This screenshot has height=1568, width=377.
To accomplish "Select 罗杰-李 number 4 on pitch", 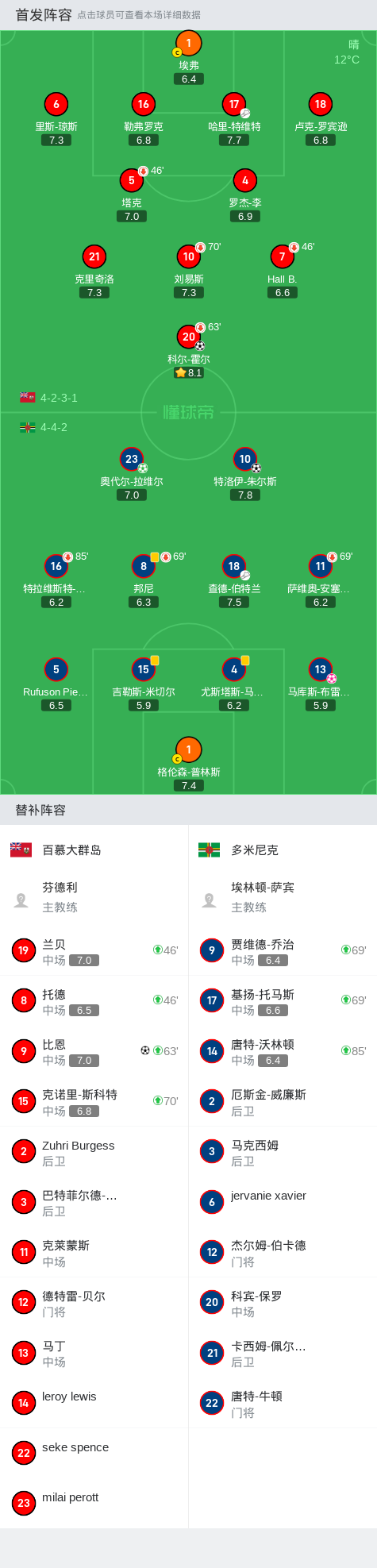I will click(x=245, y=195).
